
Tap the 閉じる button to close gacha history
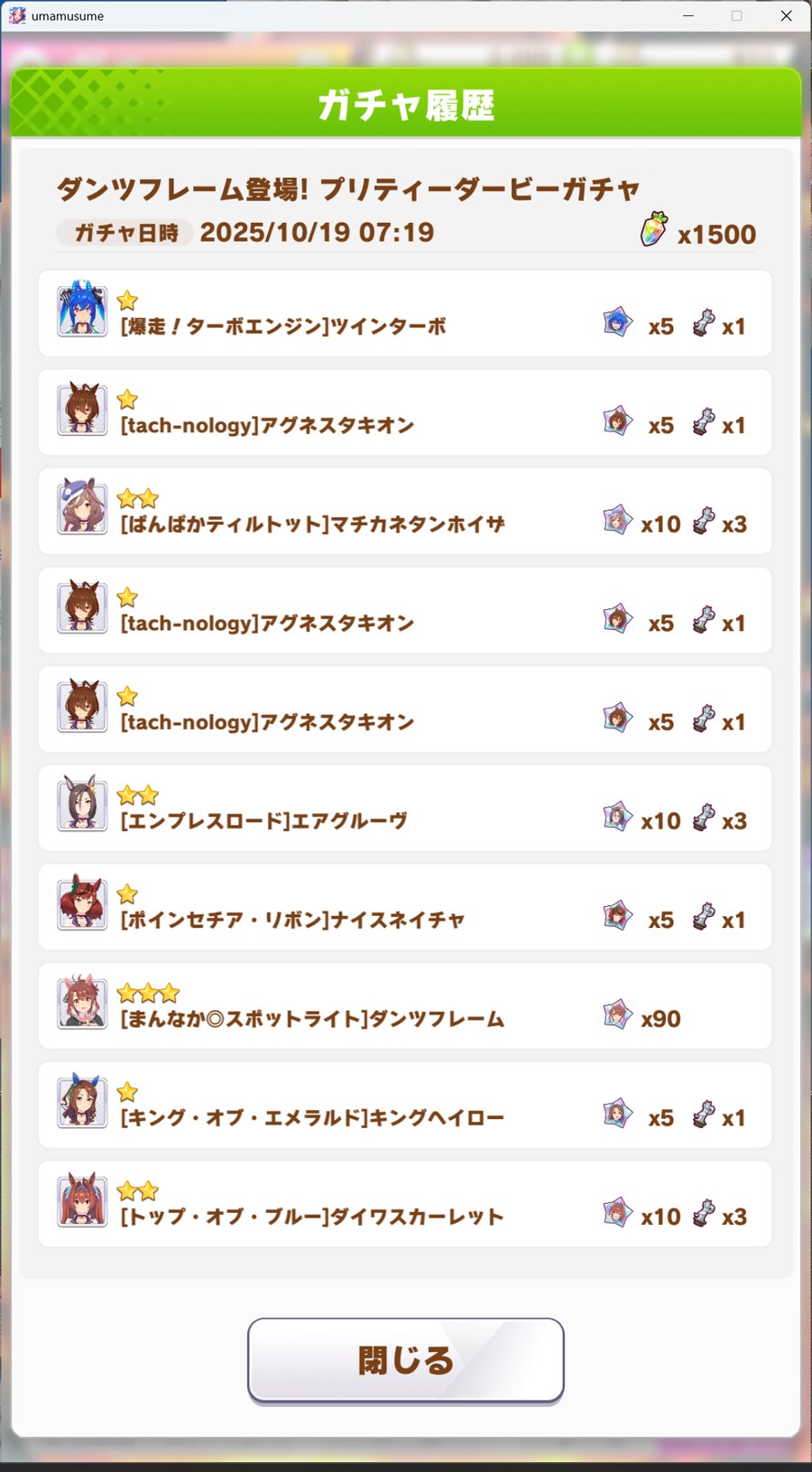point(405,1360)
